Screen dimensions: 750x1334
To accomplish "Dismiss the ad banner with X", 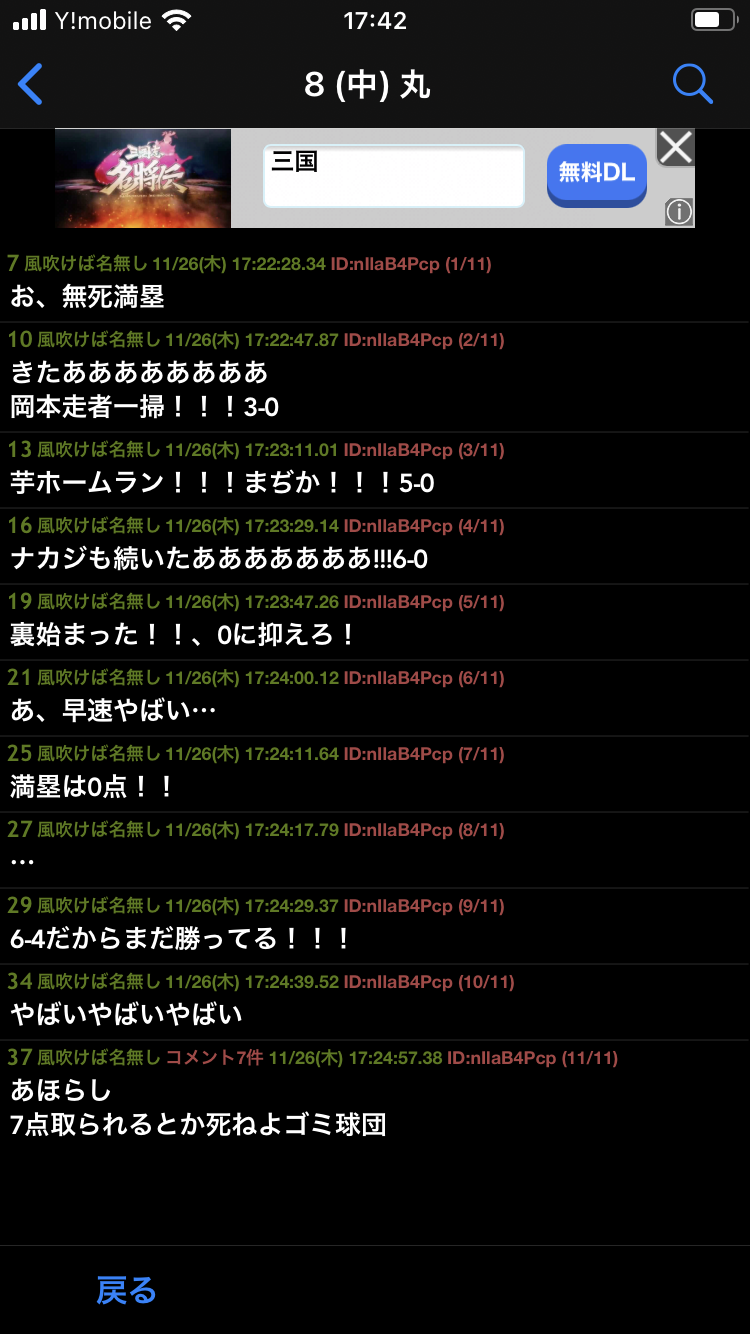I will [x=675, y=148].
